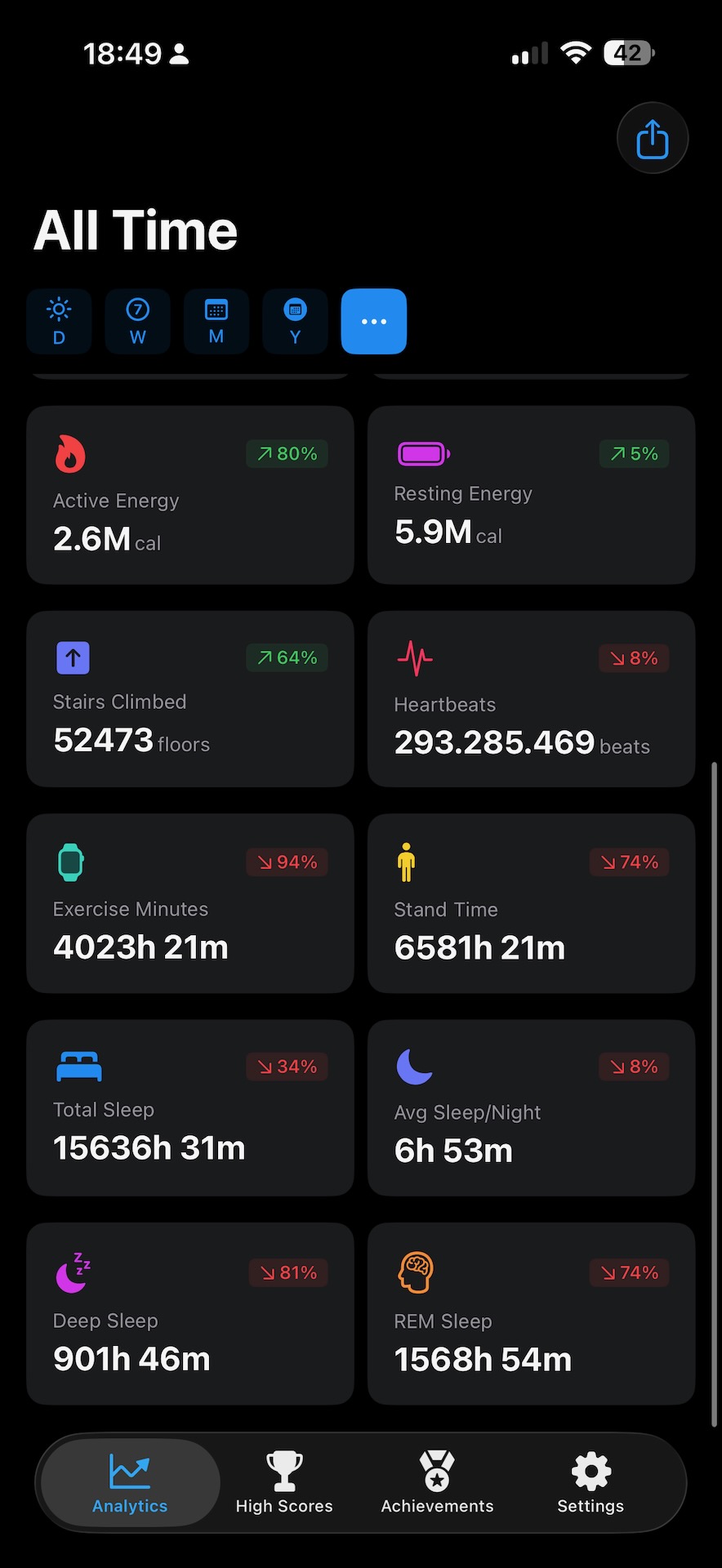Image resolution: width=722 pixels, height=1568 pixels.
Task: View Avg Sleep/Night details
Action: coord(531,1107)
